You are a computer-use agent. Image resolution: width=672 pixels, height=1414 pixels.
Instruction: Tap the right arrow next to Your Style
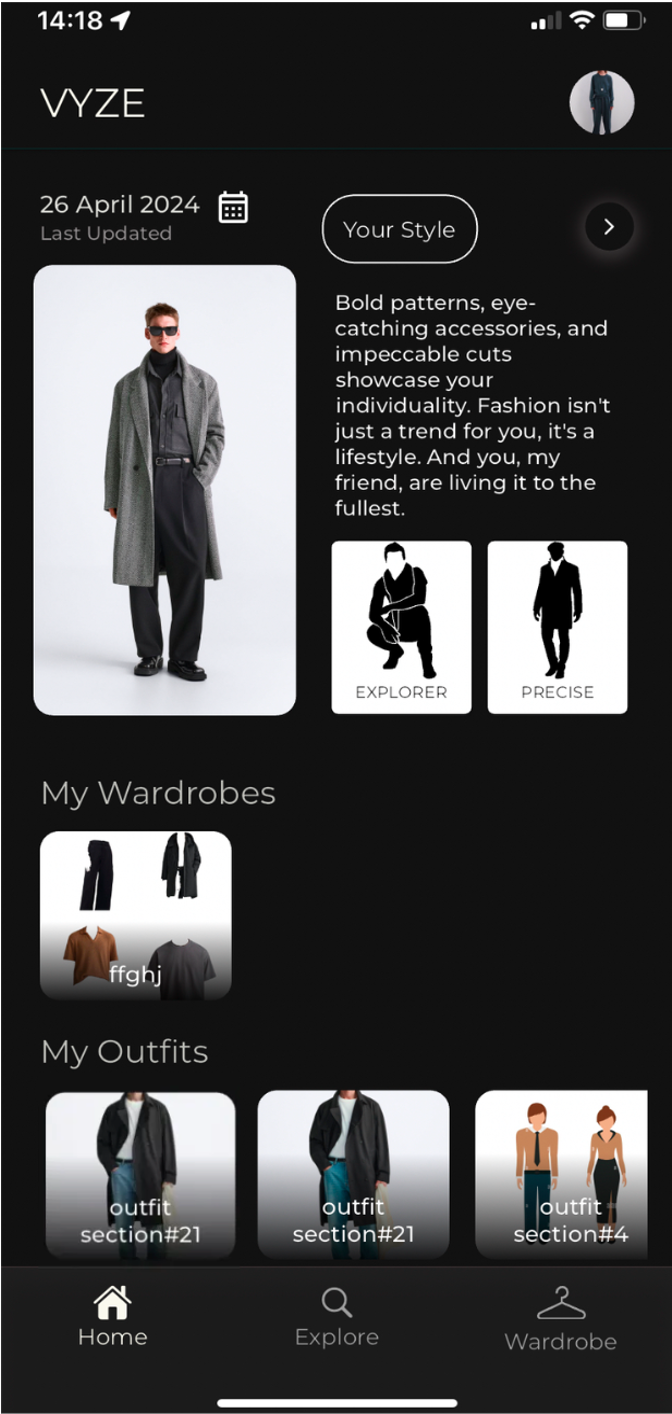coord(609,227)
